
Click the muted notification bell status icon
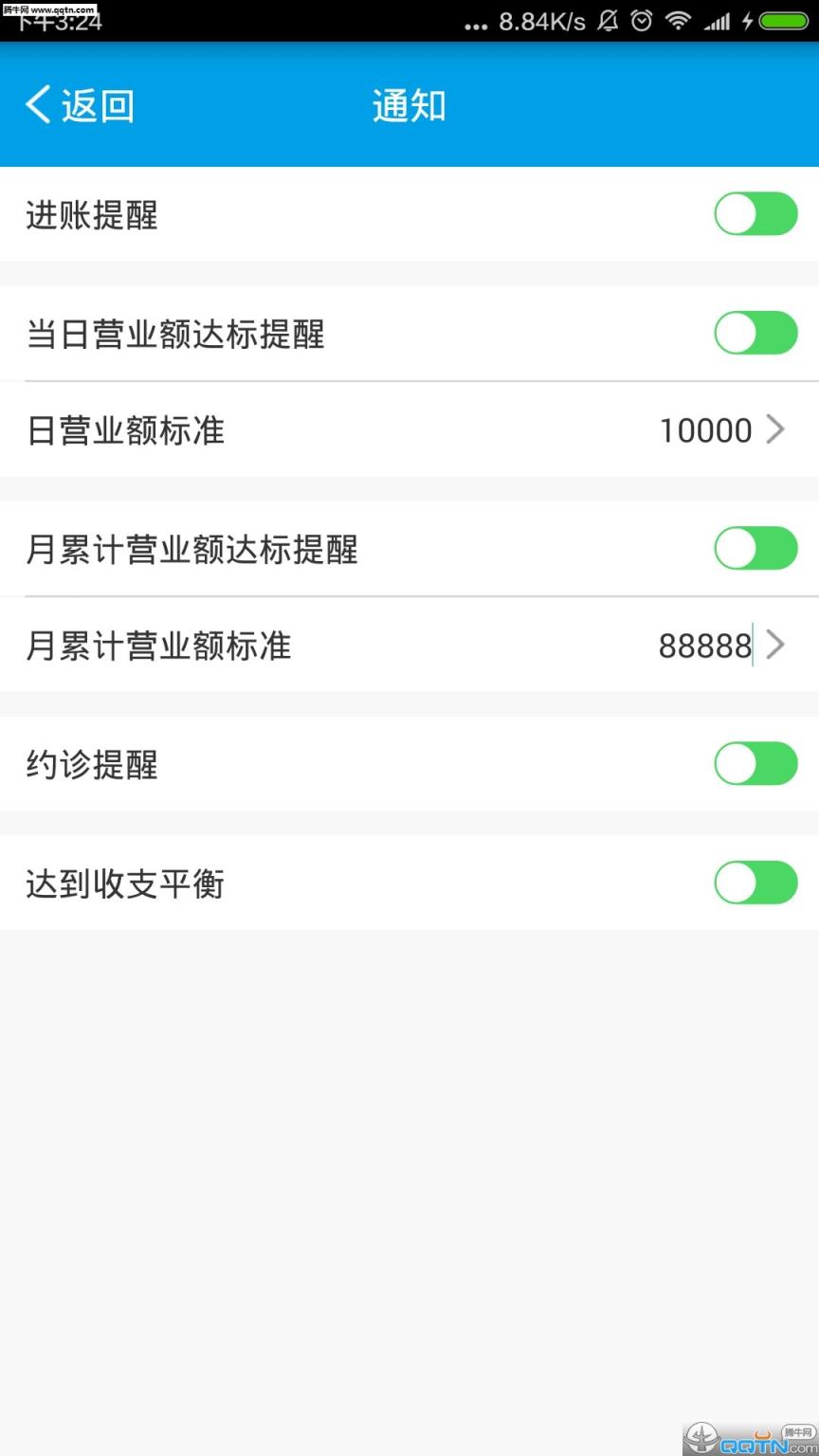[x=610, y=21]
